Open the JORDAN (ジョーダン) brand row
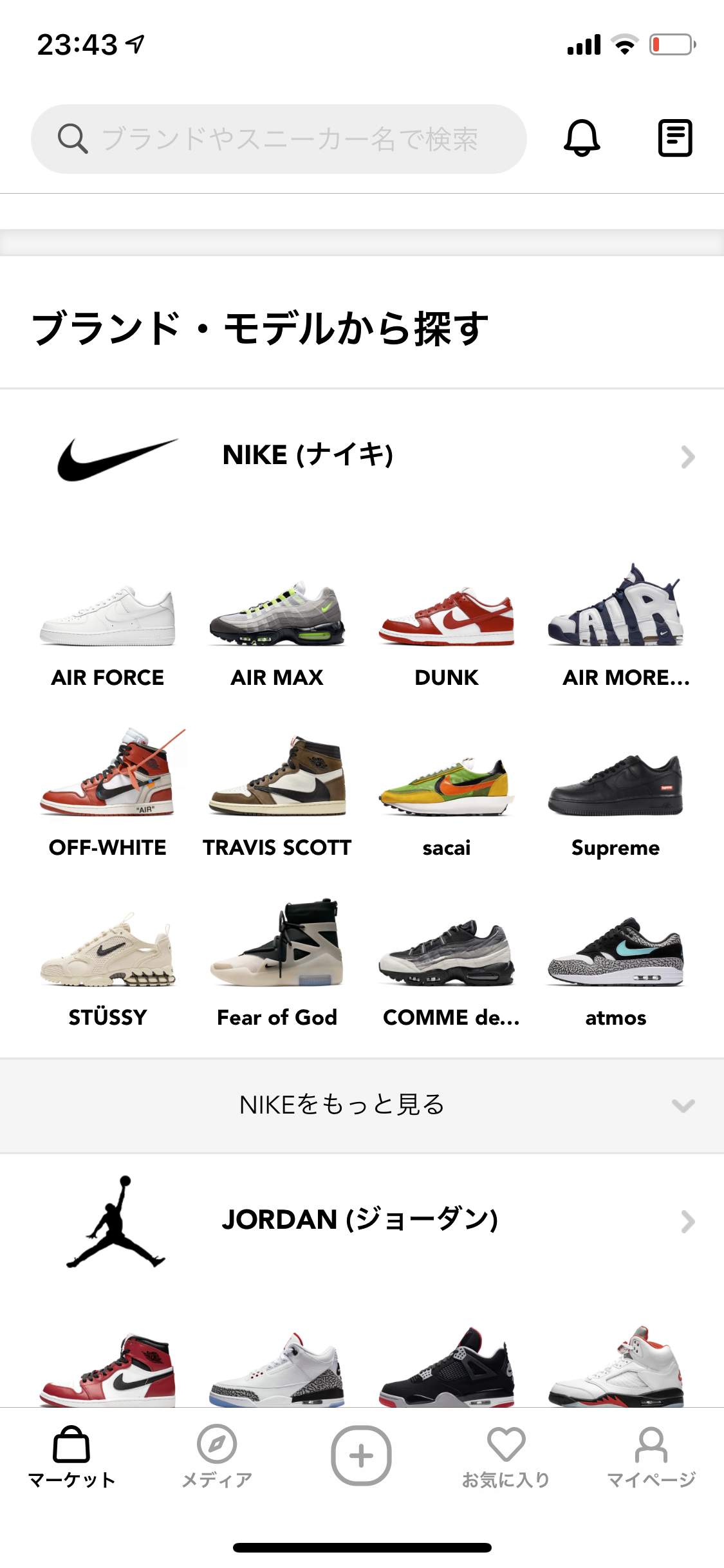This screenshot has width=724, height=1568. tap(362, 1221)
